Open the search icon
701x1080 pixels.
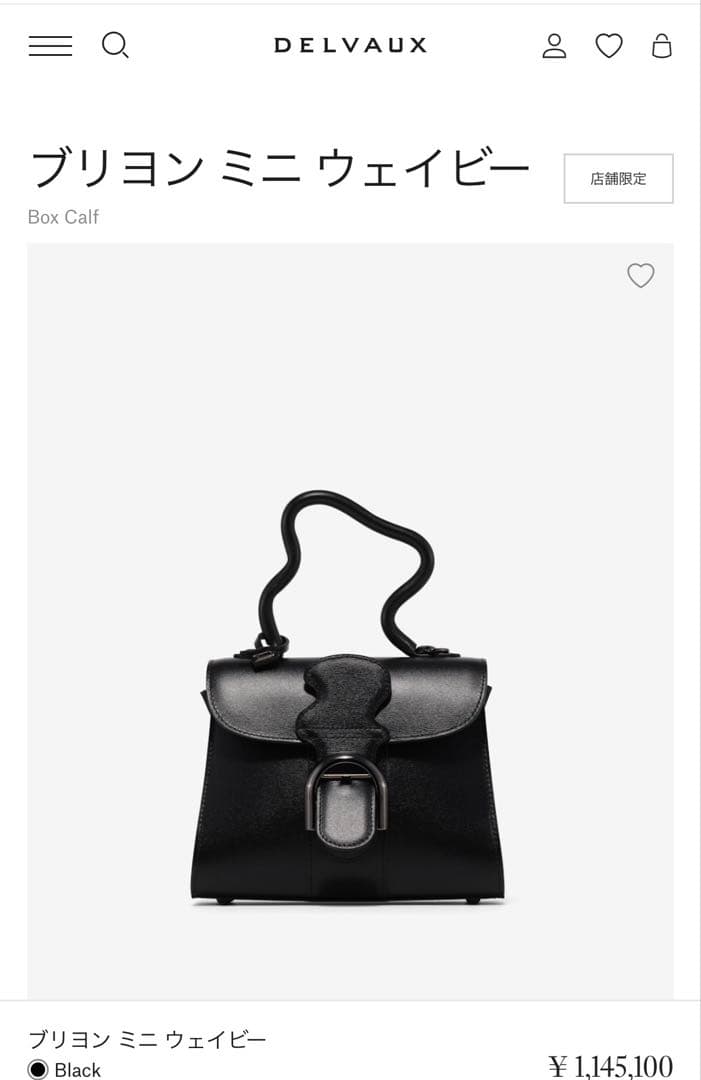click(x=115, y=45)
